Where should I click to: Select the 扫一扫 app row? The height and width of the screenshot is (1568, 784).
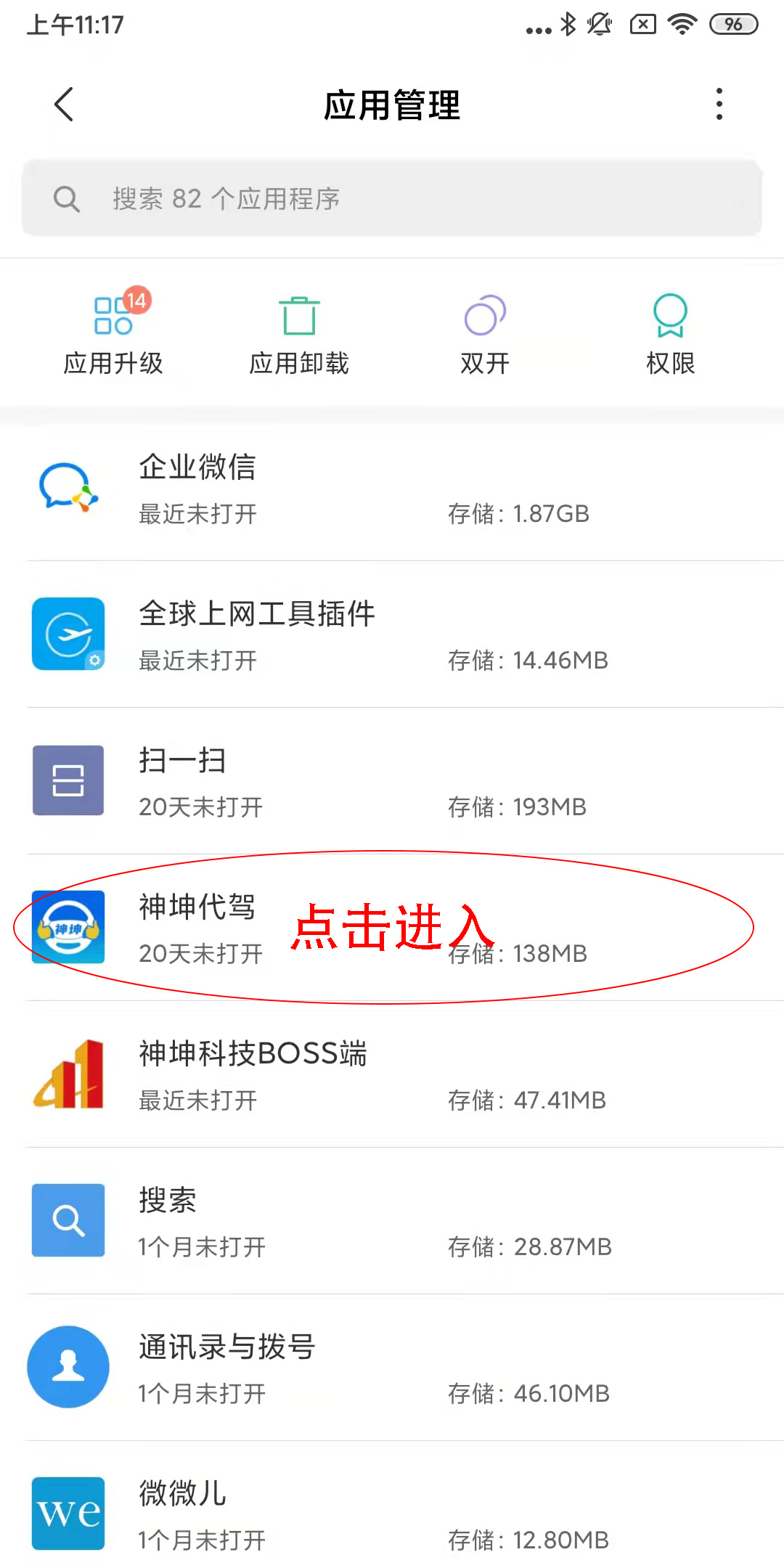coord(392,781)
